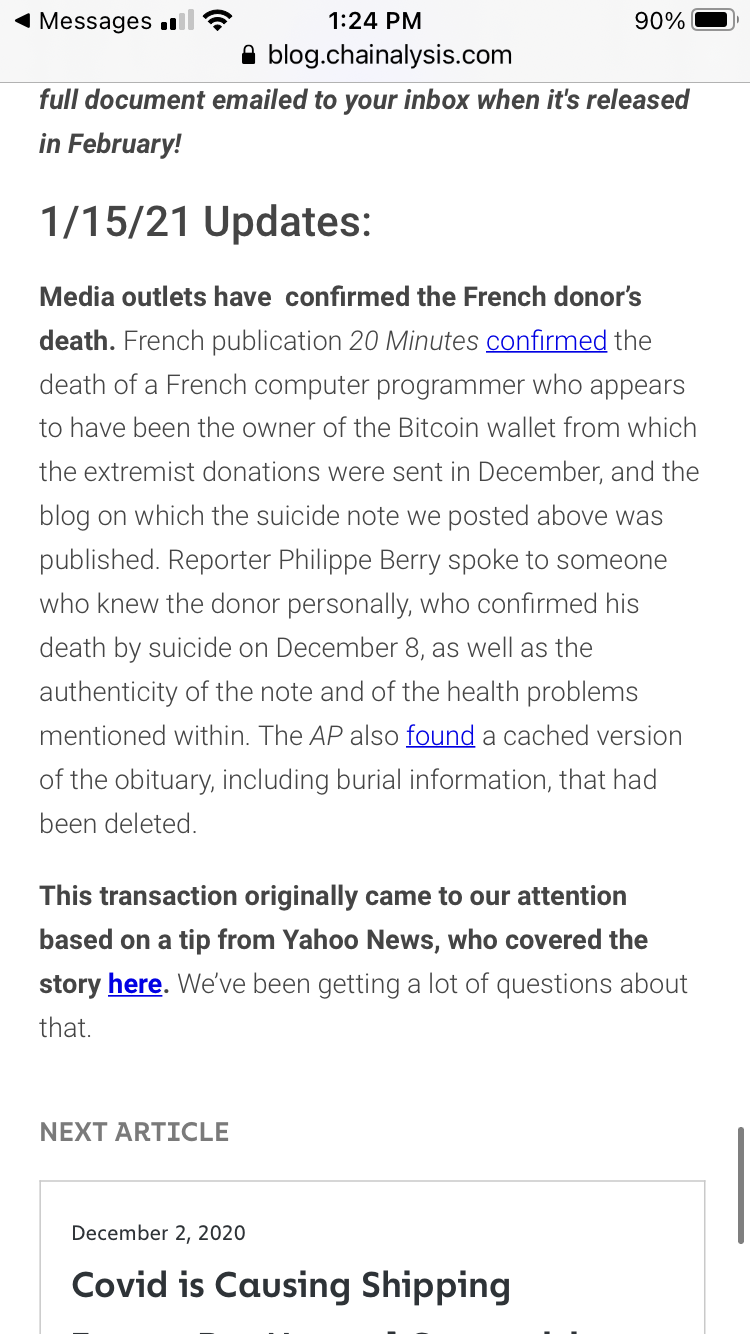
Task: Tap the blog.chainalysis.com address bar
Action: (x=376, y=54)
